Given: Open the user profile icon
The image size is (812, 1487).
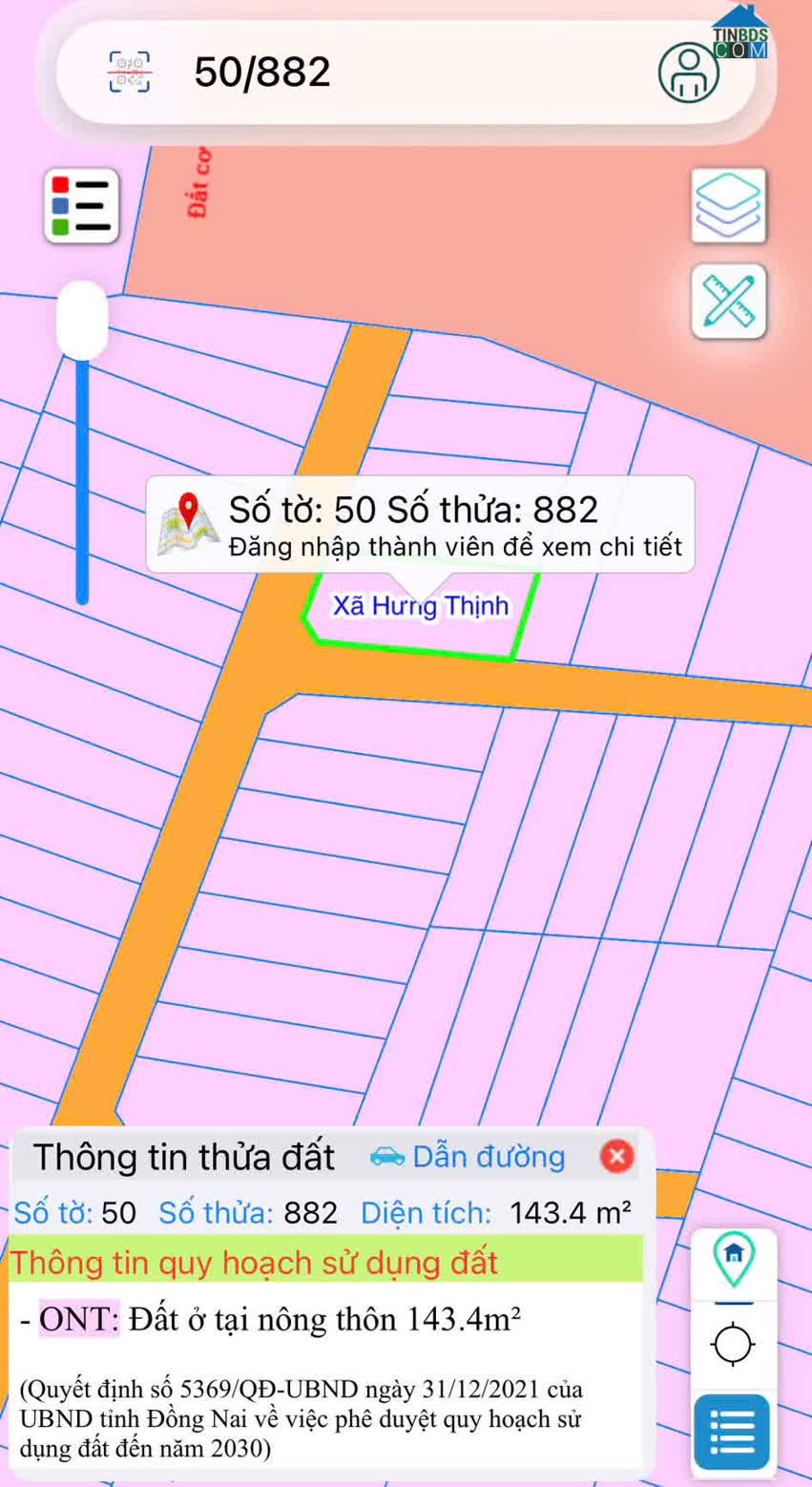Looking at the screenshot, I should tap(688, 73).
